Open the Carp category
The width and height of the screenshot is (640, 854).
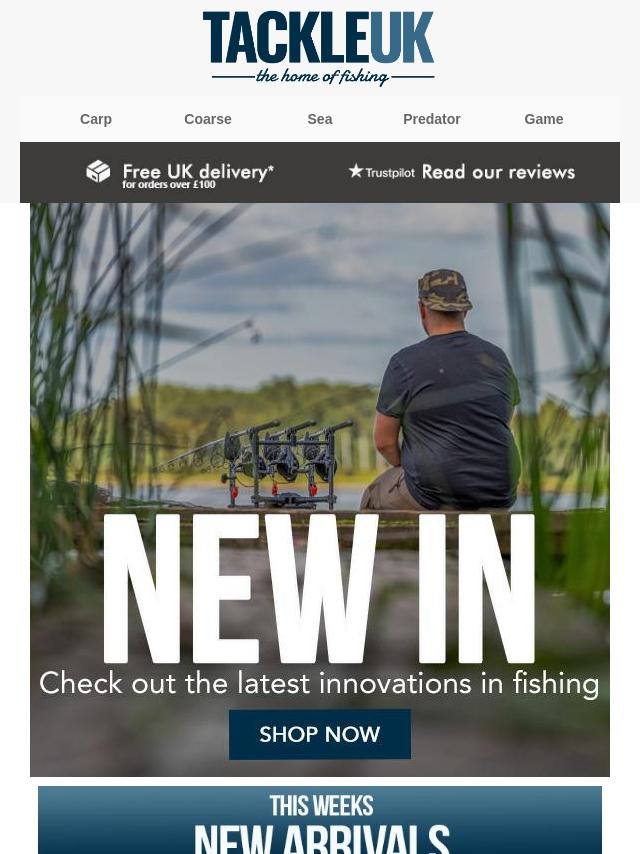click(x=96, y=119)
